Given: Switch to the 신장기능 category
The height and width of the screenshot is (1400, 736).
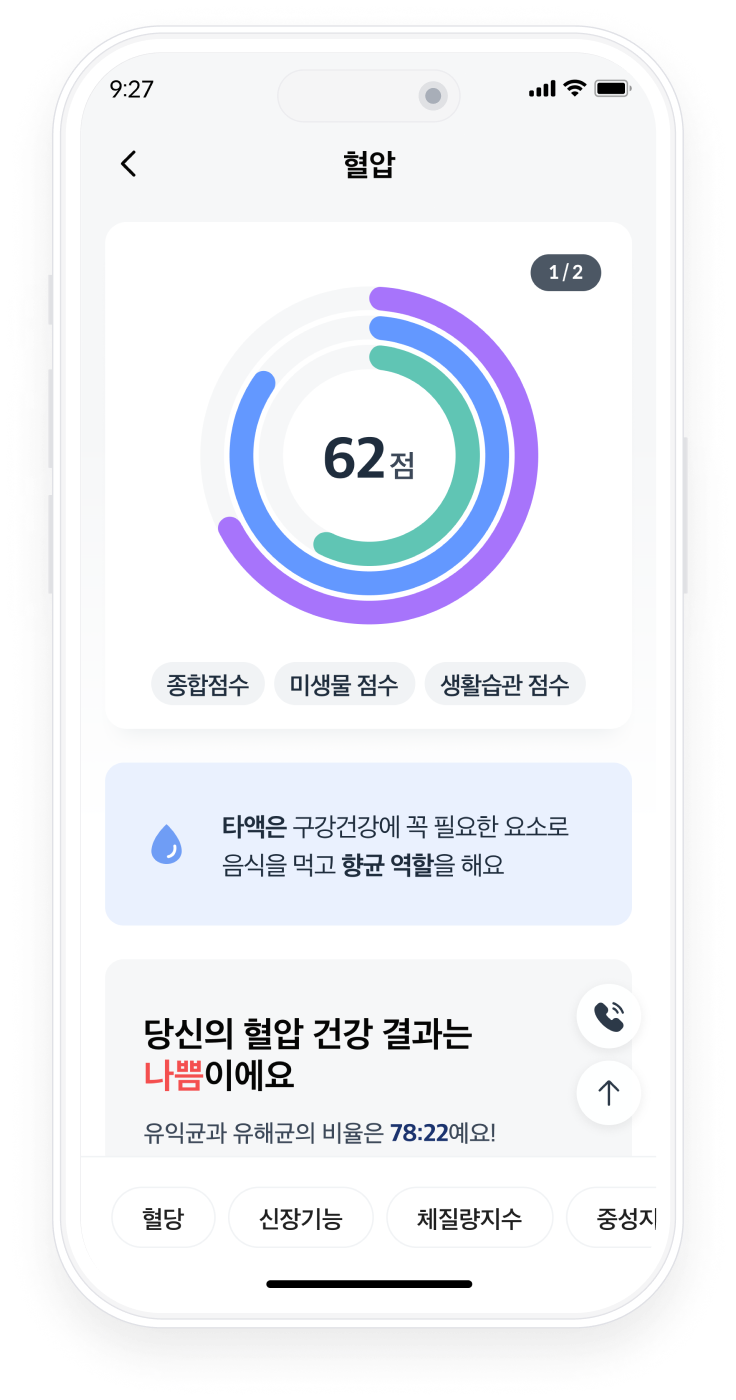Looking at the screenshot, I should coord(300,1218).
